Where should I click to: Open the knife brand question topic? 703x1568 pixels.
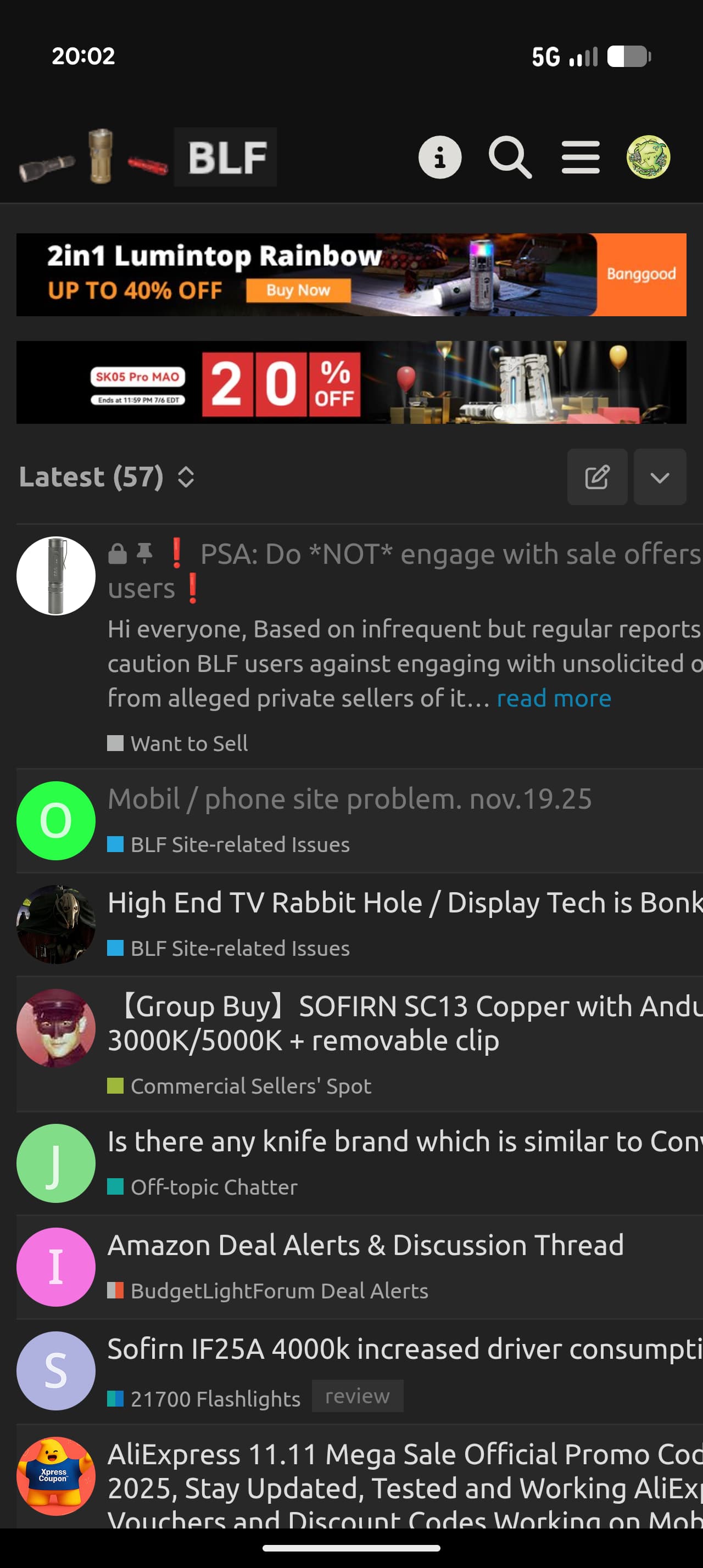pos(404,1141)
